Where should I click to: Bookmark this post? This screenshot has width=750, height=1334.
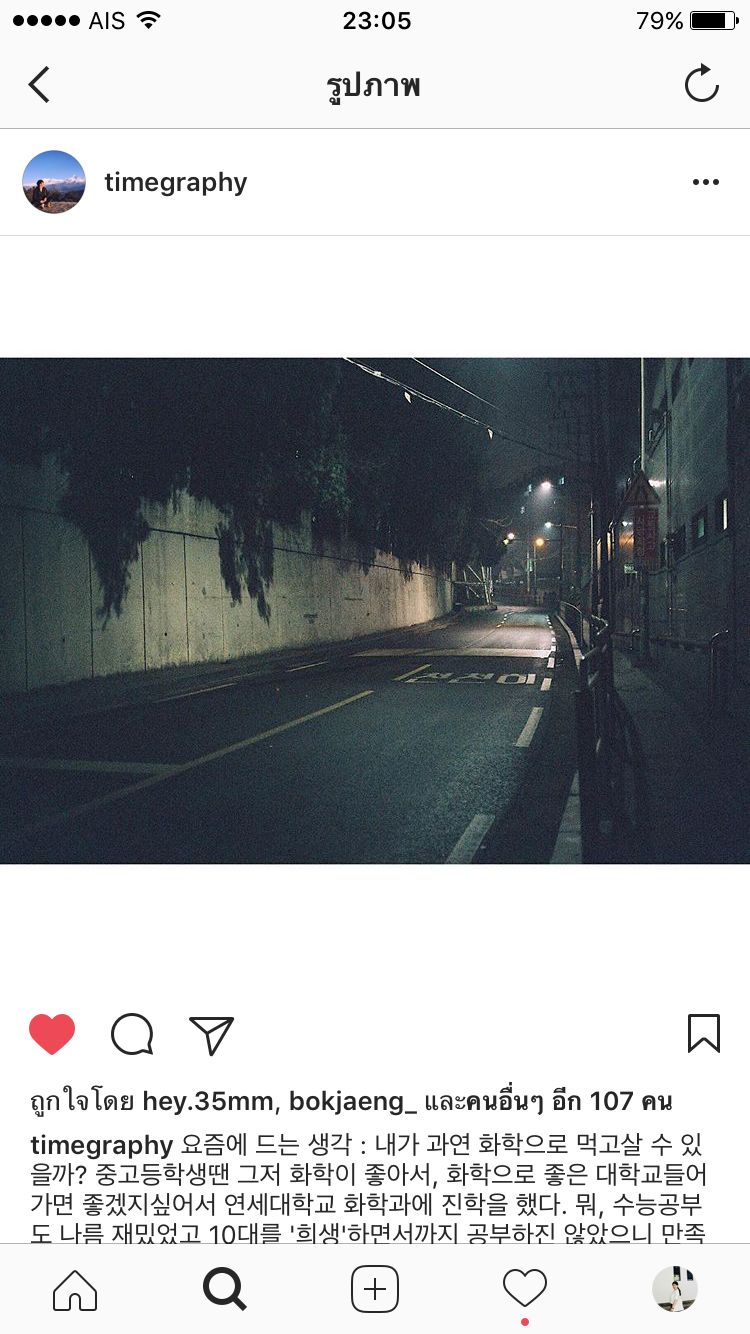click(703, 1034)
